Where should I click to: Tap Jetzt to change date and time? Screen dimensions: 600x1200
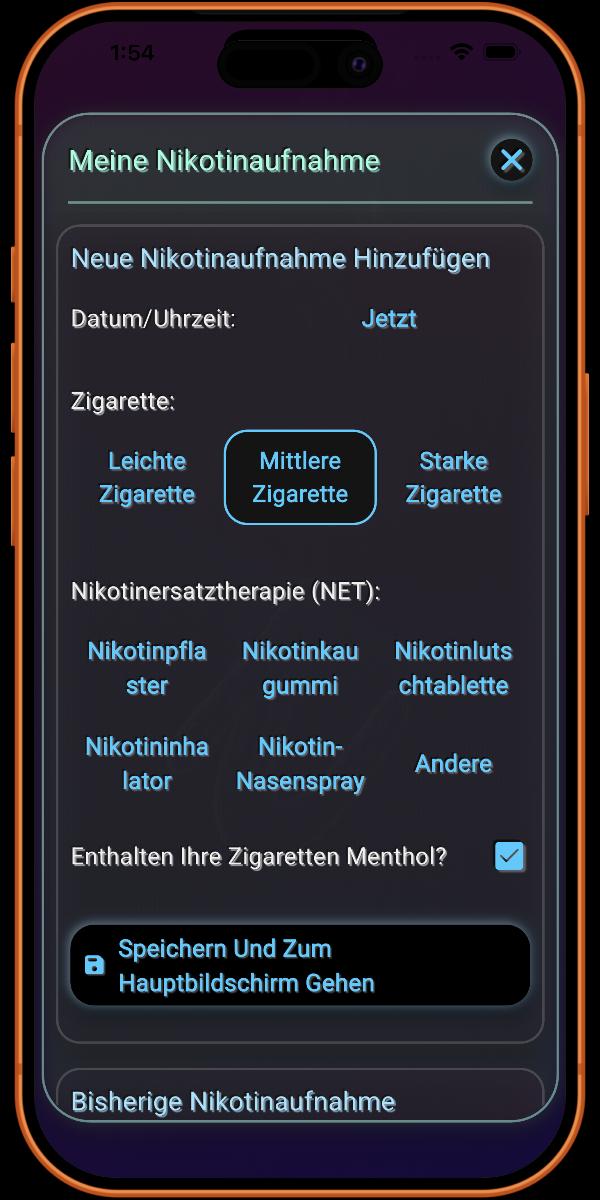(x=389, y=319)
